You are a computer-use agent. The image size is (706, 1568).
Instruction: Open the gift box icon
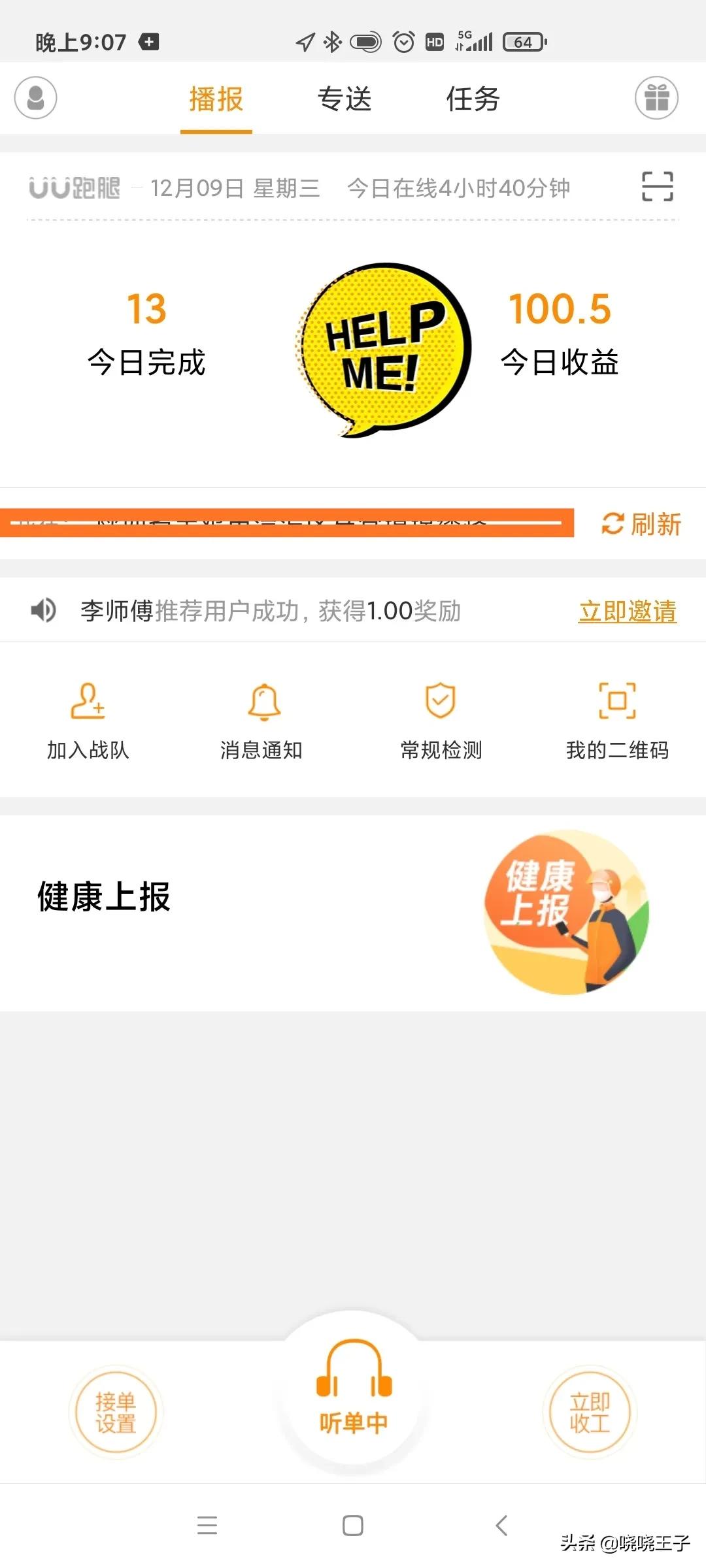(656, 98)
